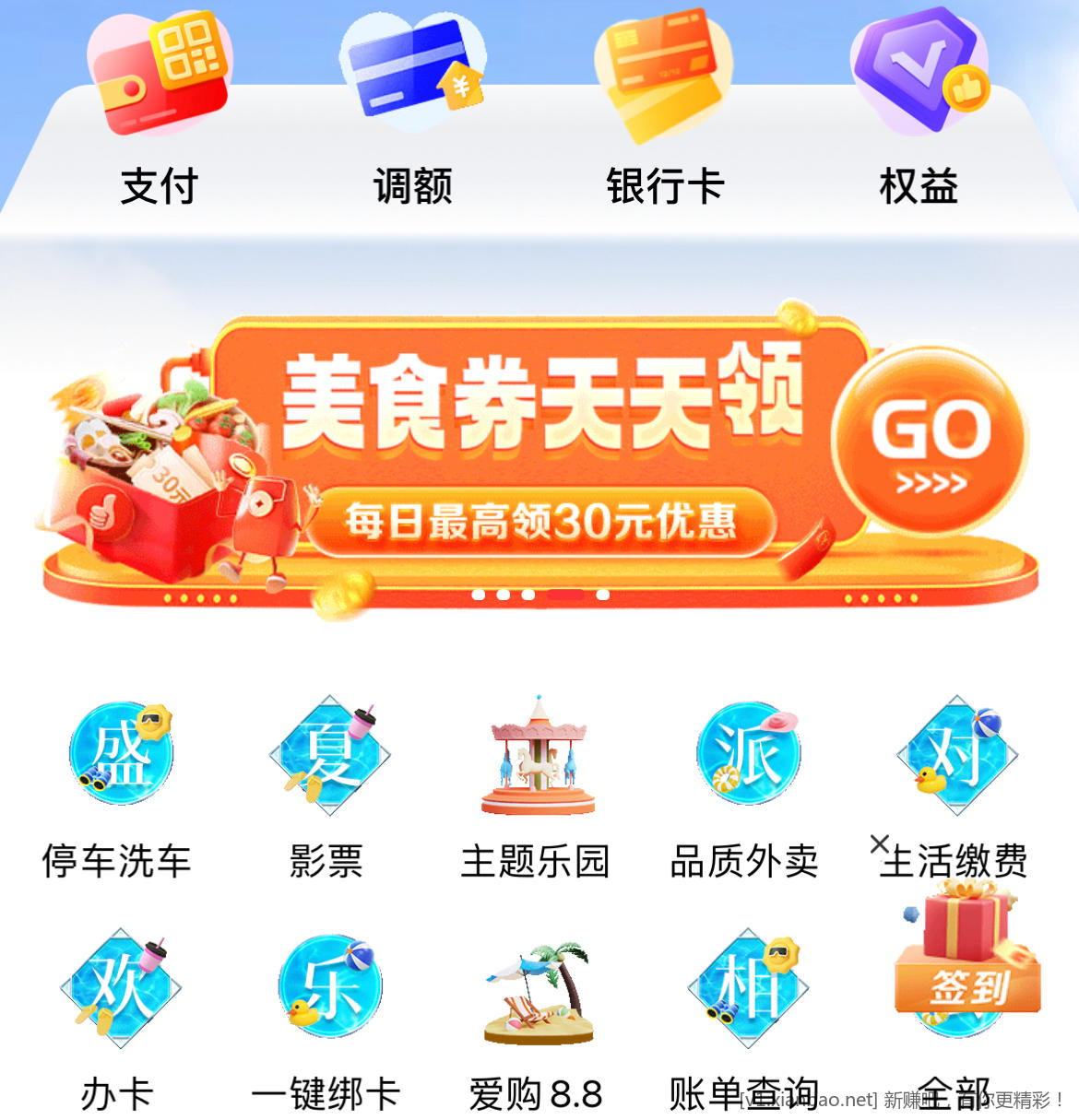Open 主题乐园 theme park

537,784
